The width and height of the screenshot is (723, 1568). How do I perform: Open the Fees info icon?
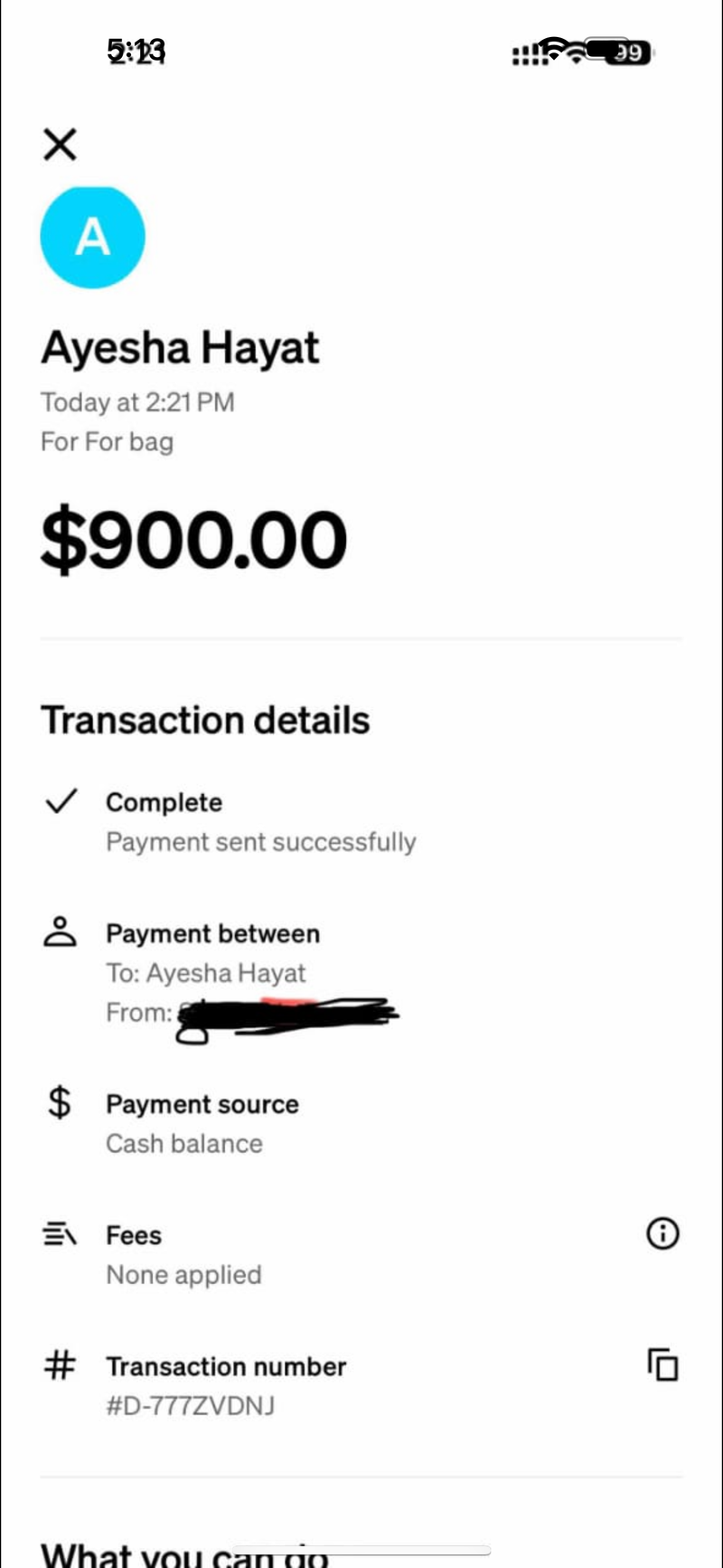tap(662, 1233)
